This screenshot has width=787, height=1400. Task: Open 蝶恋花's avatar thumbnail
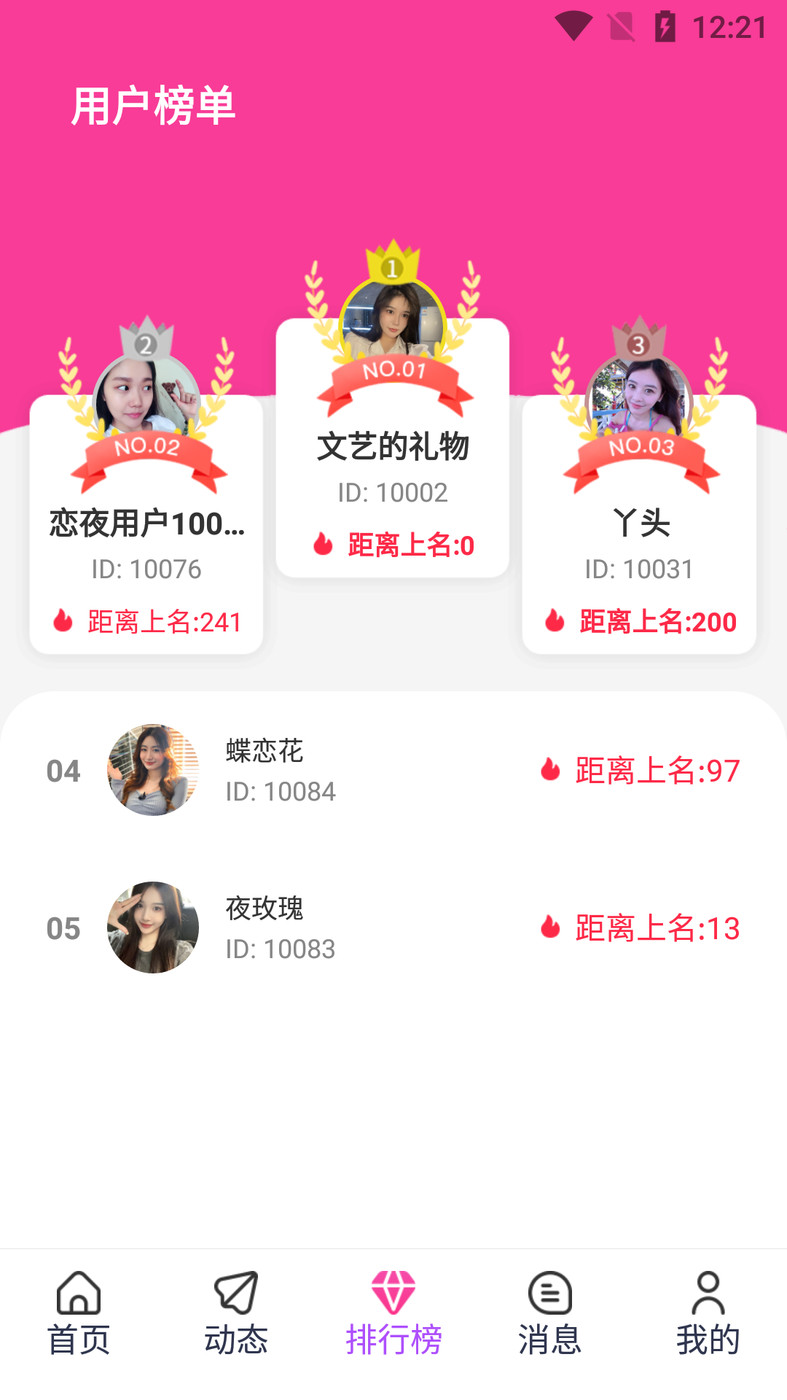pyautogui.click(x=153, y=770)
